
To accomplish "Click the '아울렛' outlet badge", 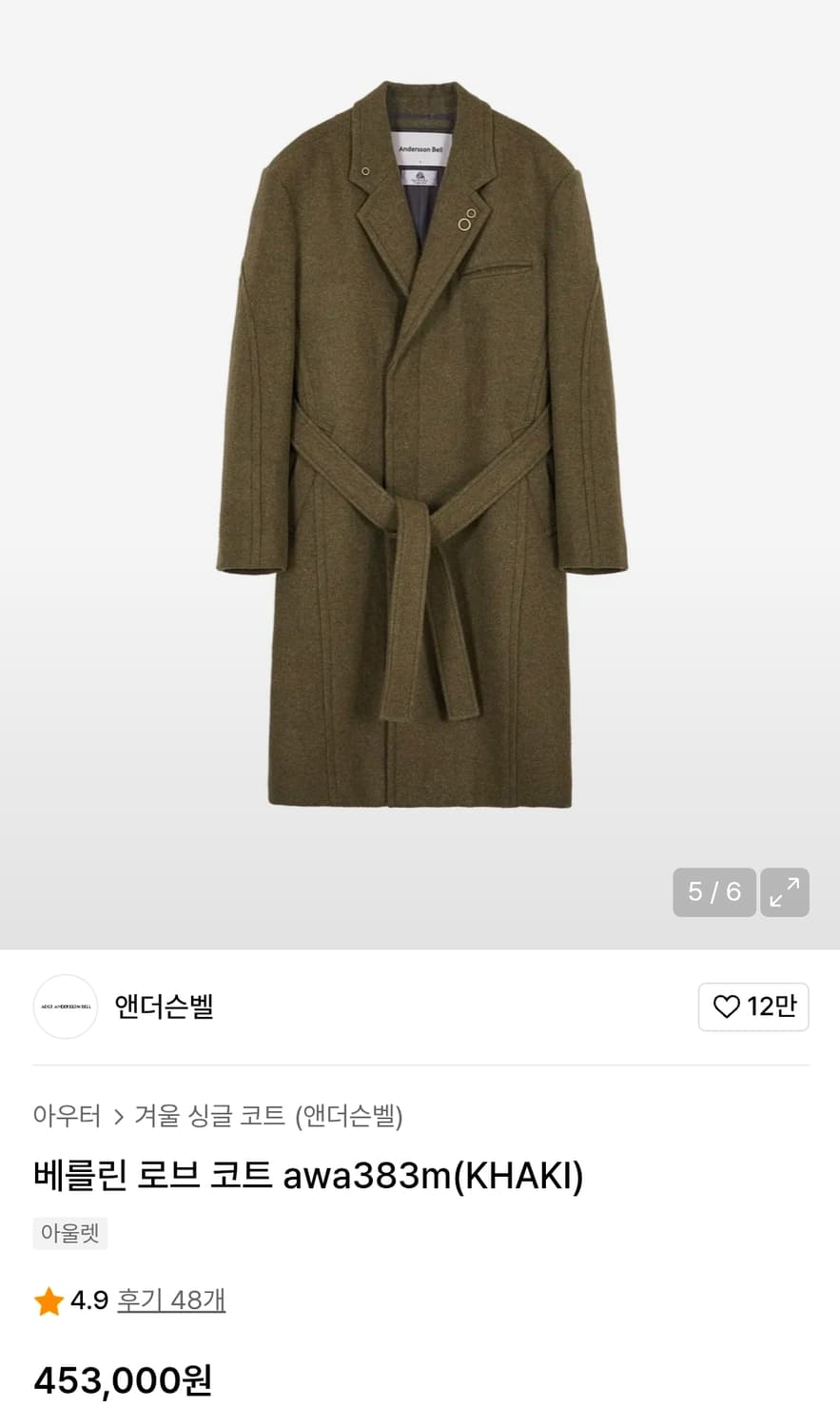I will tap(70, 1233).
